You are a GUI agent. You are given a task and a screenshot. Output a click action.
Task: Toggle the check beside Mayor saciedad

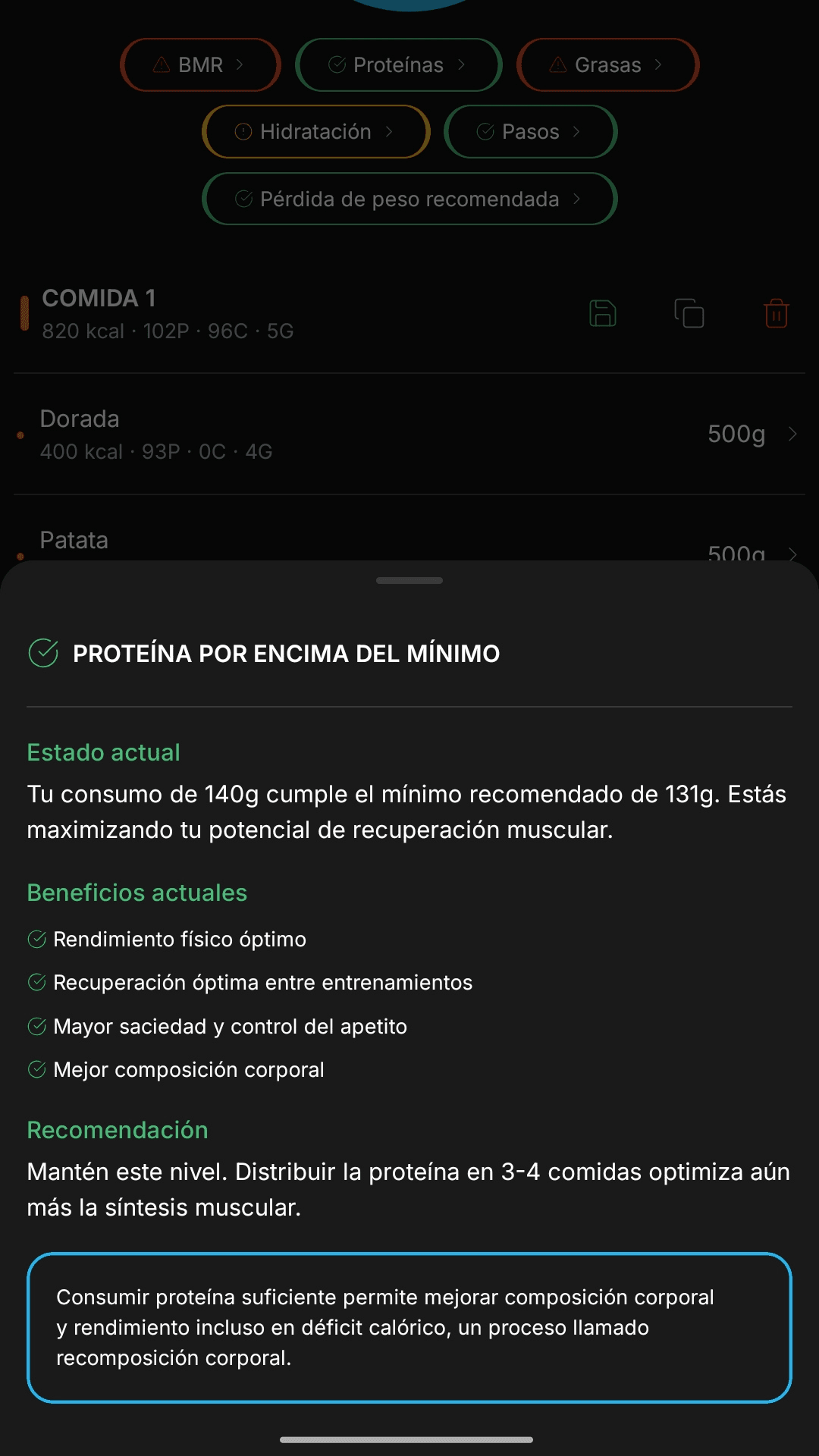[36, 1025]
